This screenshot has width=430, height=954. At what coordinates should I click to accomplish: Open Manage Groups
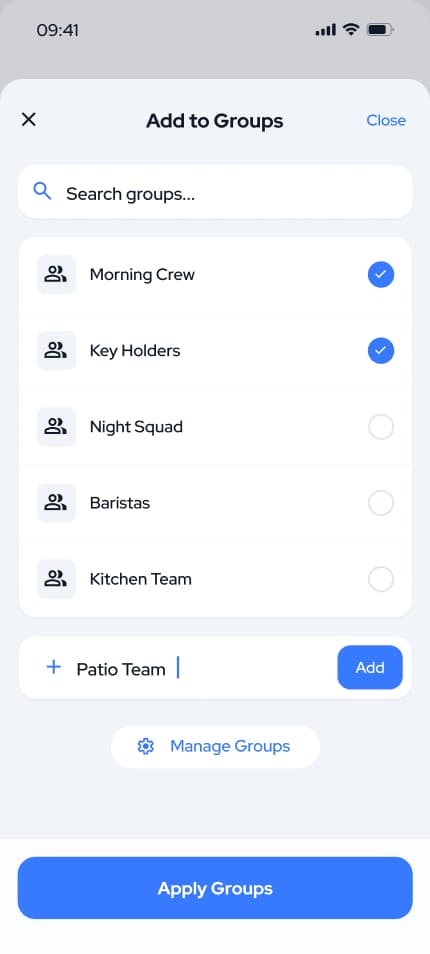(215, 747)
